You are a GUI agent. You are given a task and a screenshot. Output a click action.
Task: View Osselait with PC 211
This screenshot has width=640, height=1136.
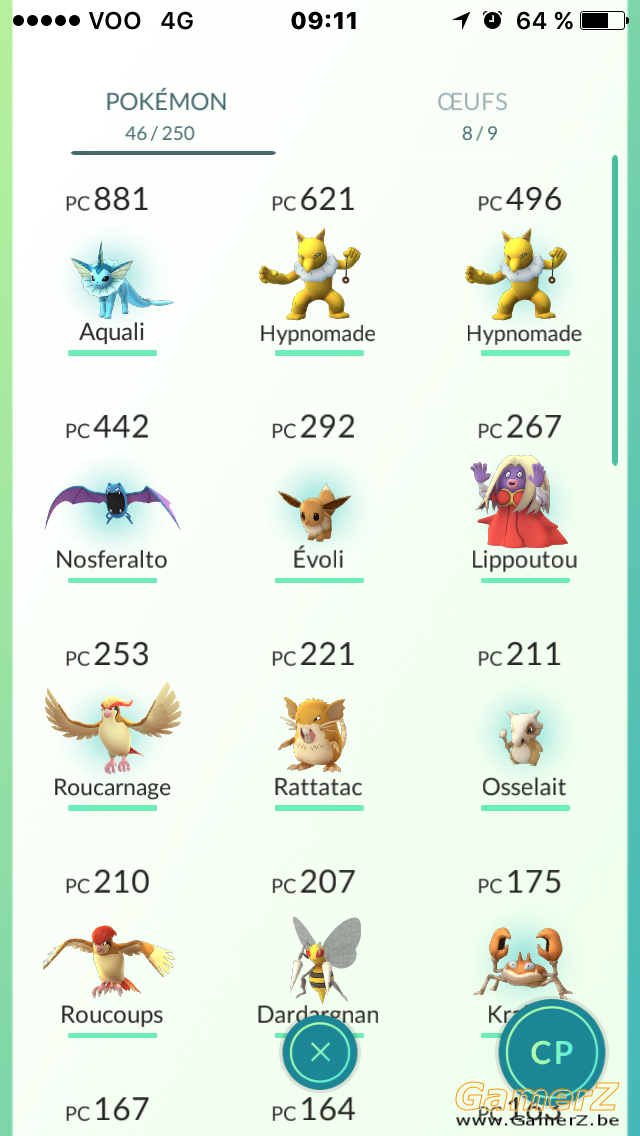pos(524,724)
